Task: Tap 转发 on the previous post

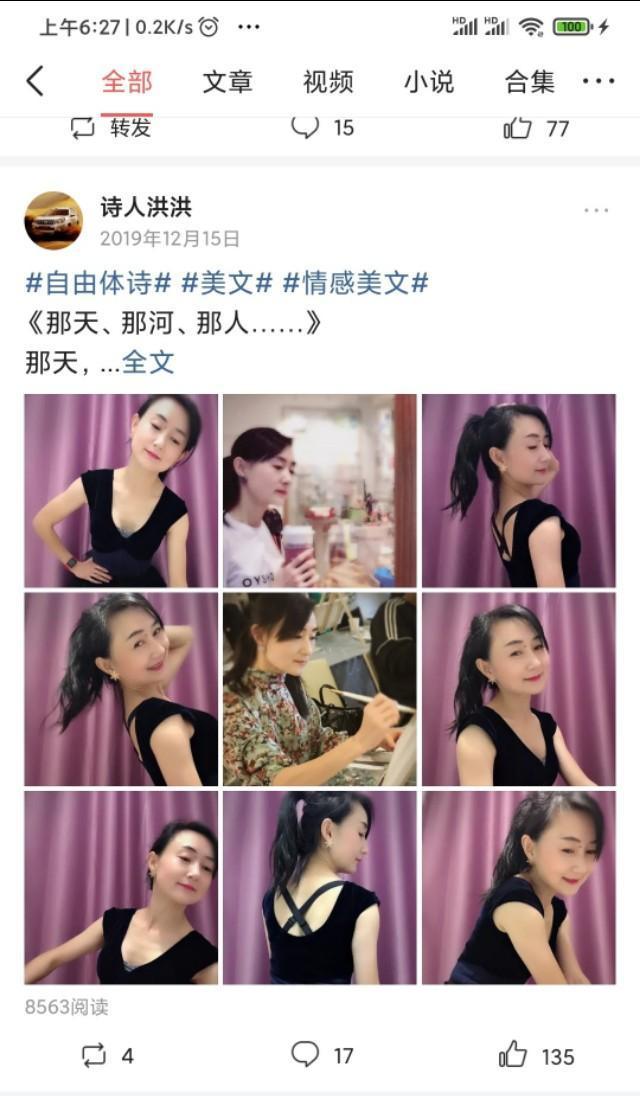Action: click(111, 127)
